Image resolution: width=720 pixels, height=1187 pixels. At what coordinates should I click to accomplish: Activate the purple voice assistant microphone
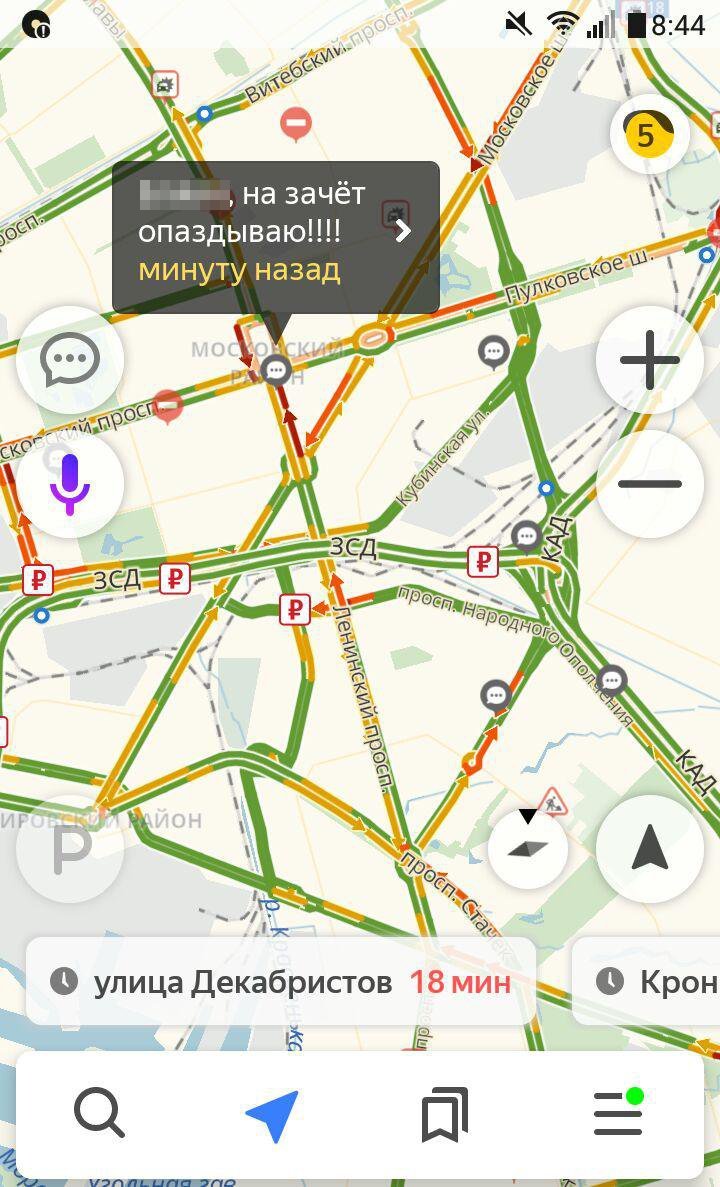click(x=70, y=483)
